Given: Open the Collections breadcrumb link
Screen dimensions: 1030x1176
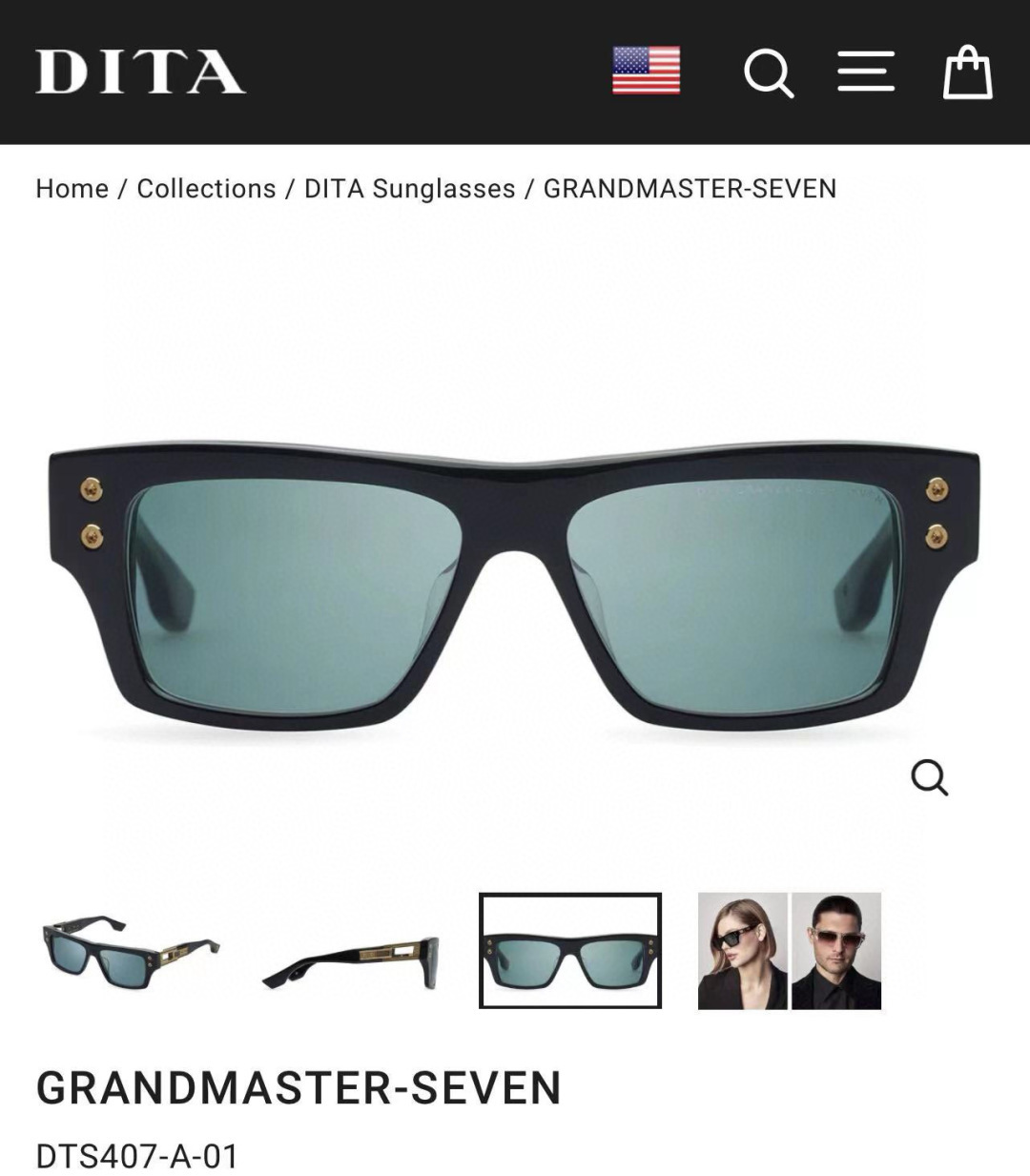Looking at the screenshot, I should coord(206,189).
